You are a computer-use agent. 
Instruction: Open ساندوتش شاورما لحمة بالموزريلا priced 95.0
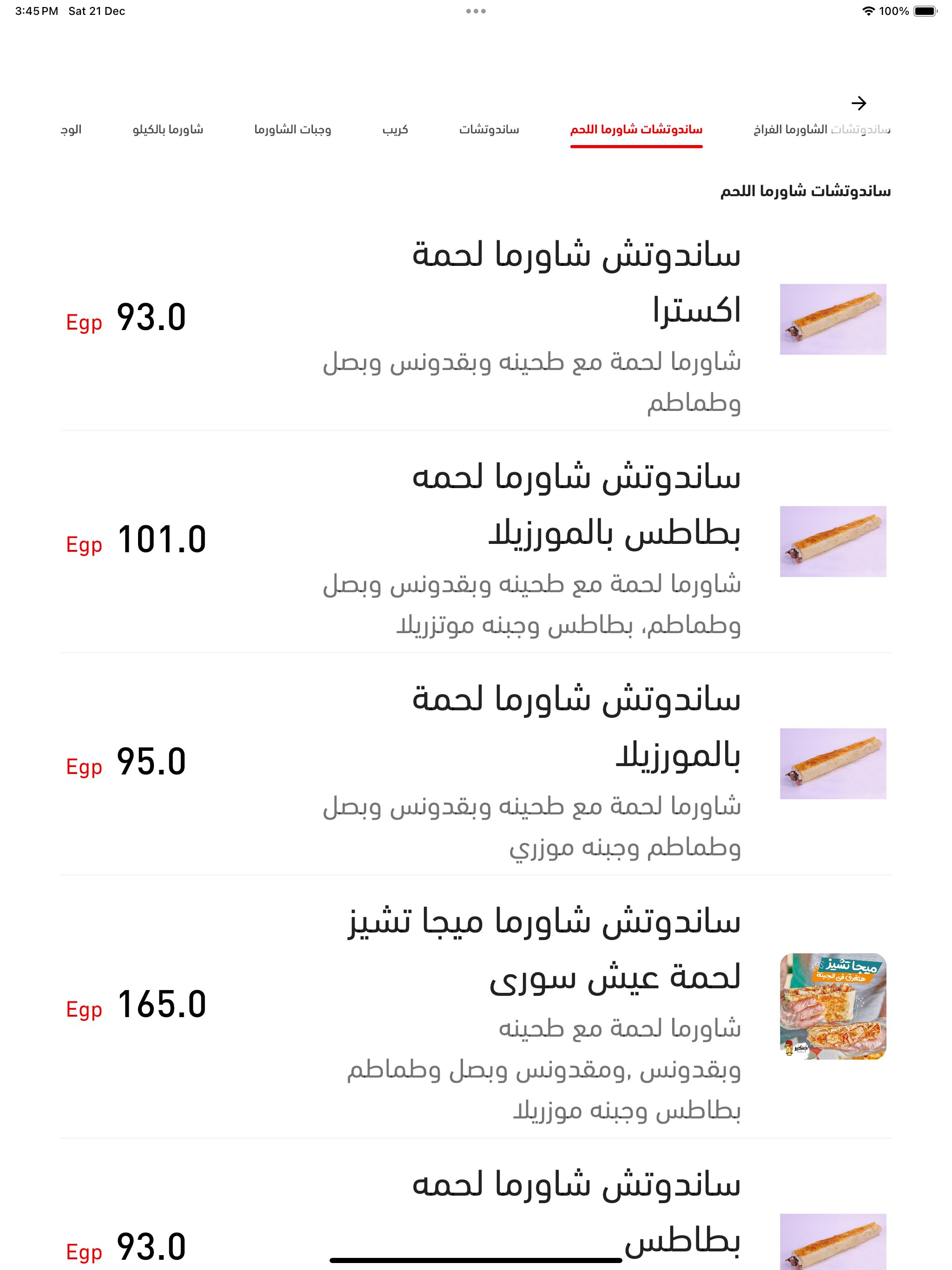click(476, 764)
